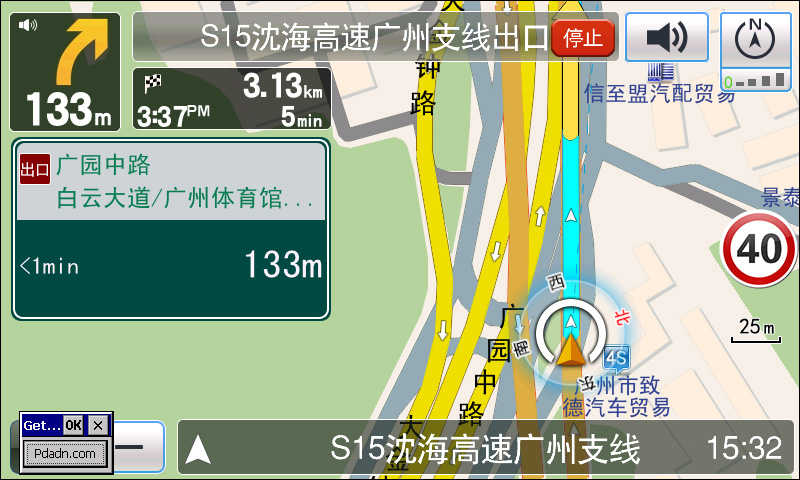Image resolution: width=800 pixels, height=480 pixels.
Task: Tap the 4S shop map icon
Action: click(616, 358)
